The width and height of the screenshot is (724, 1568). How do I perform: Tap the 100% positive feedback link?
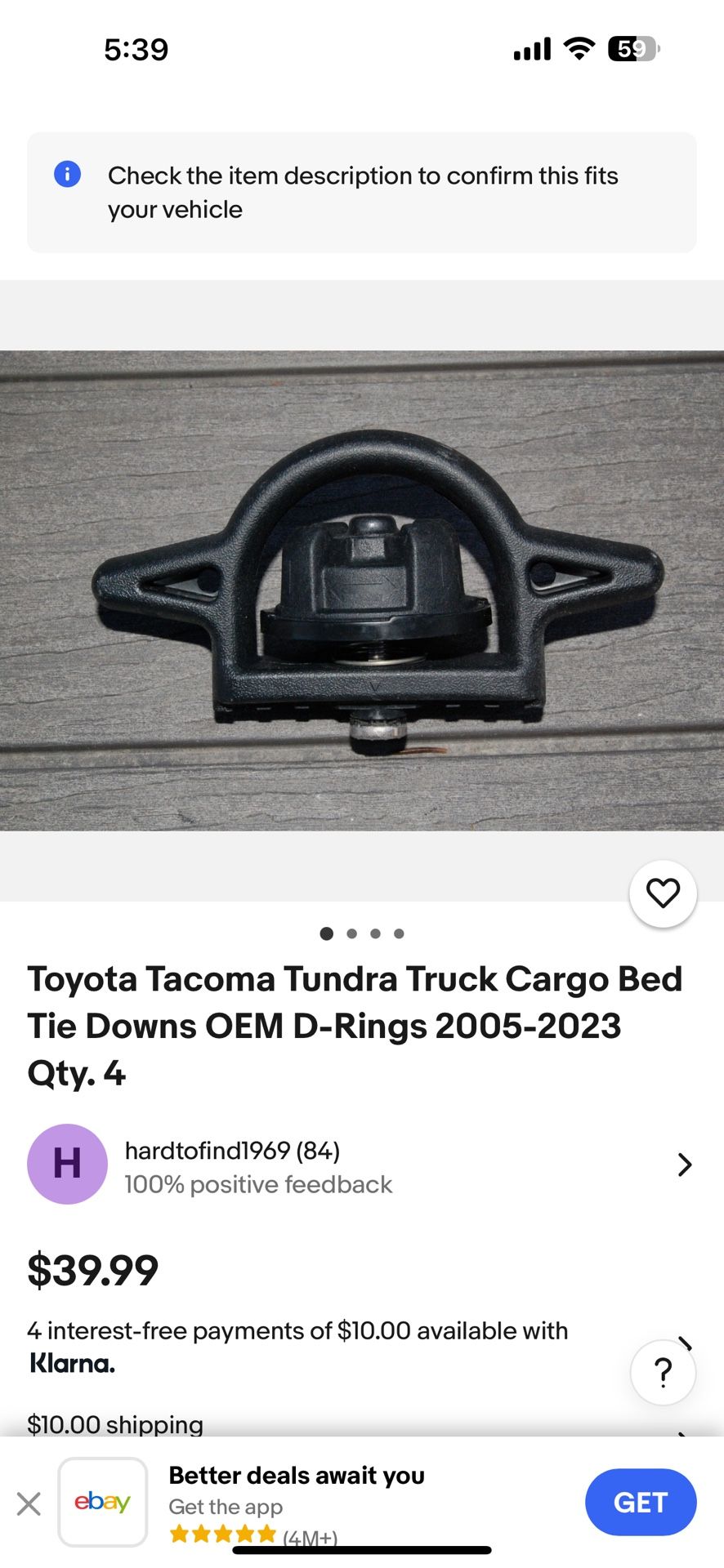click(259, 1184)
